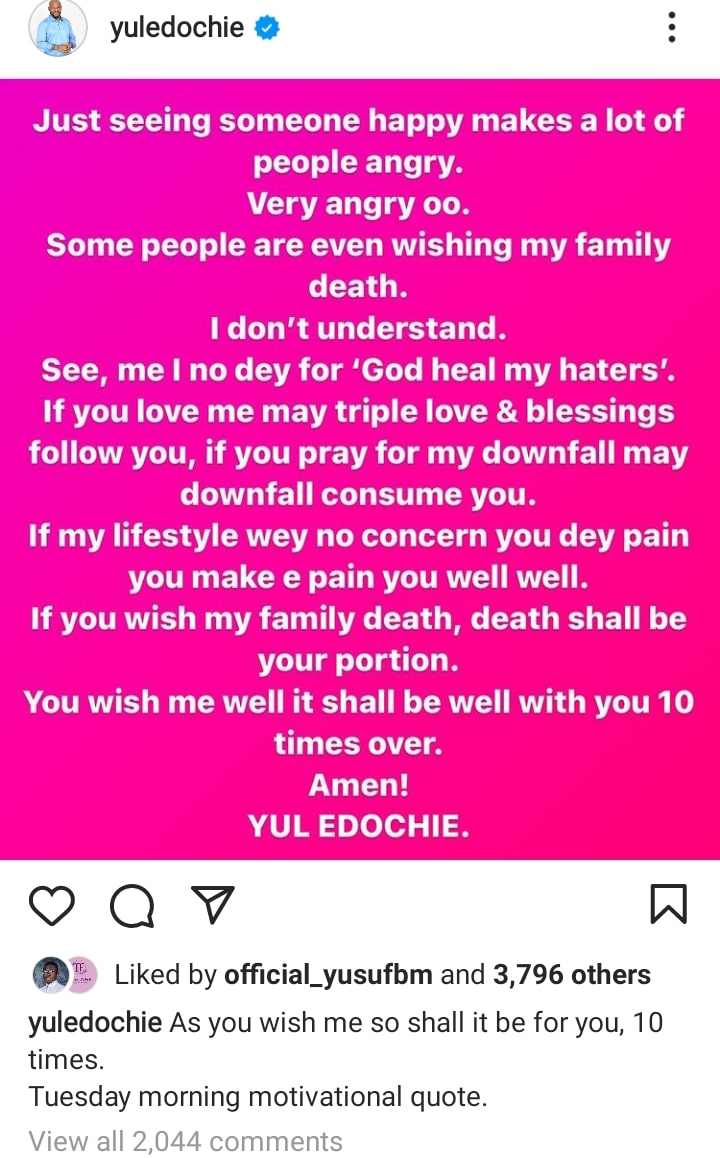Tap the yuledochie username in the header

(177, 28)
